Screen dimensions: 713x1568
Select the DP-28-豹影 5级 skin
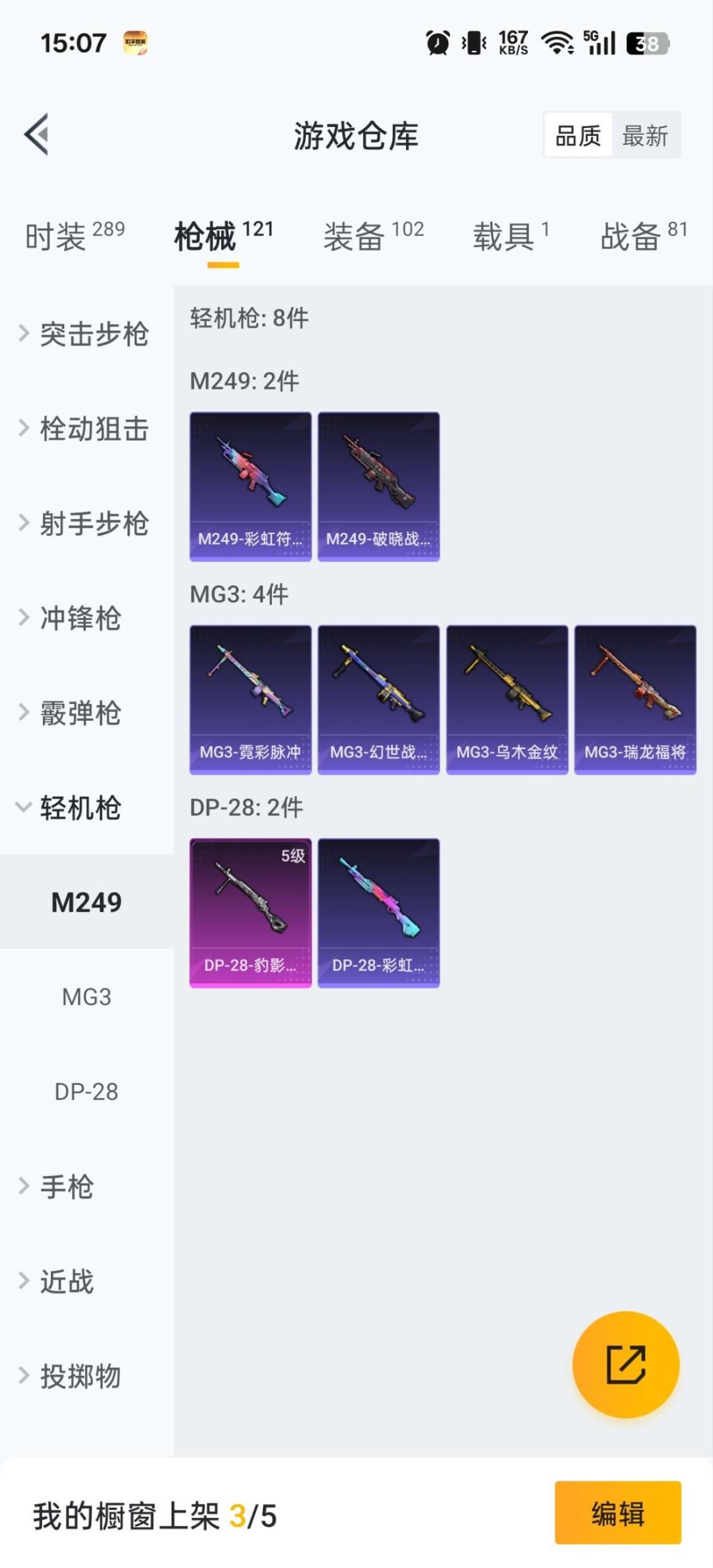tap(250, 912)
